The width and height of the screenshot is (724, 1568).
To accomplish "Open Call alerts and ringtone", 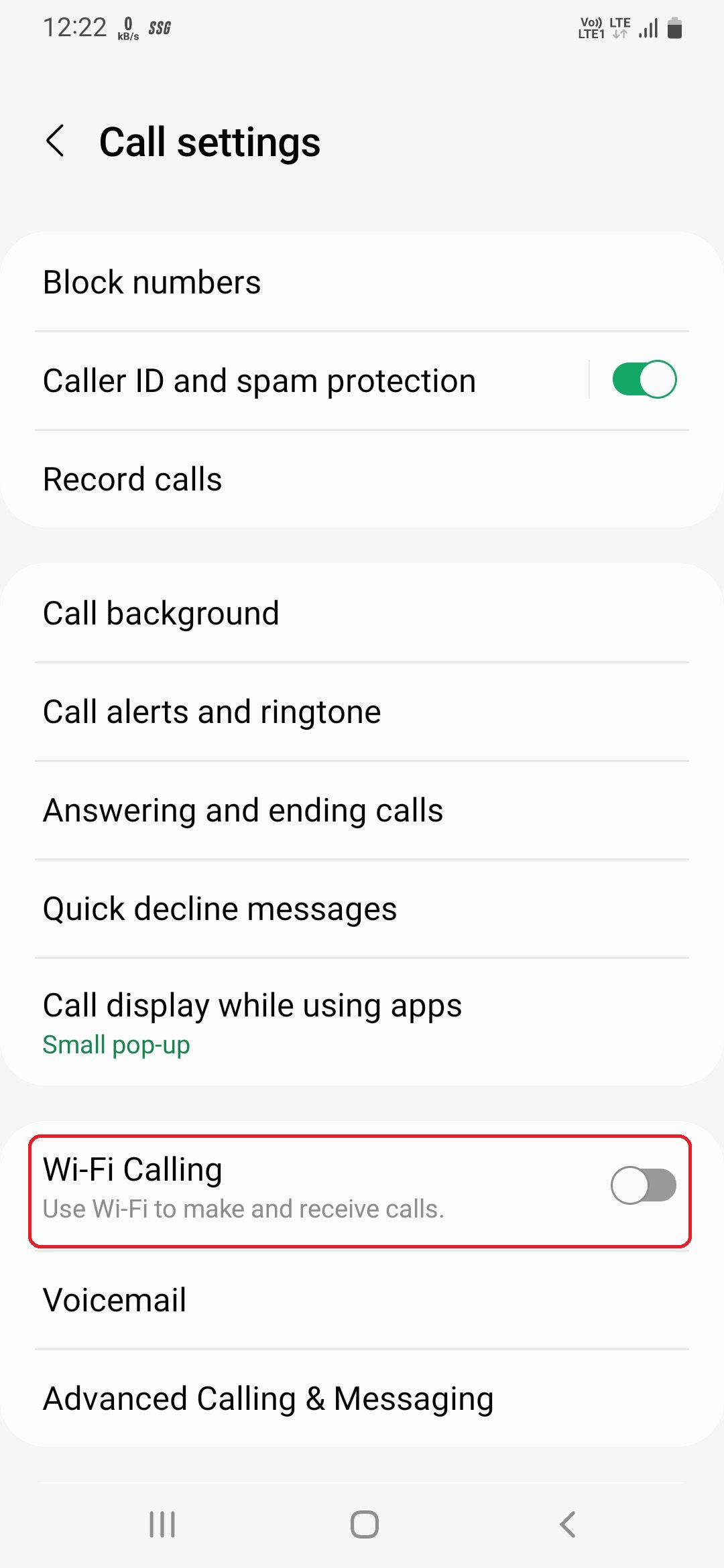I will pyautogui.click(x=211, y=711).
